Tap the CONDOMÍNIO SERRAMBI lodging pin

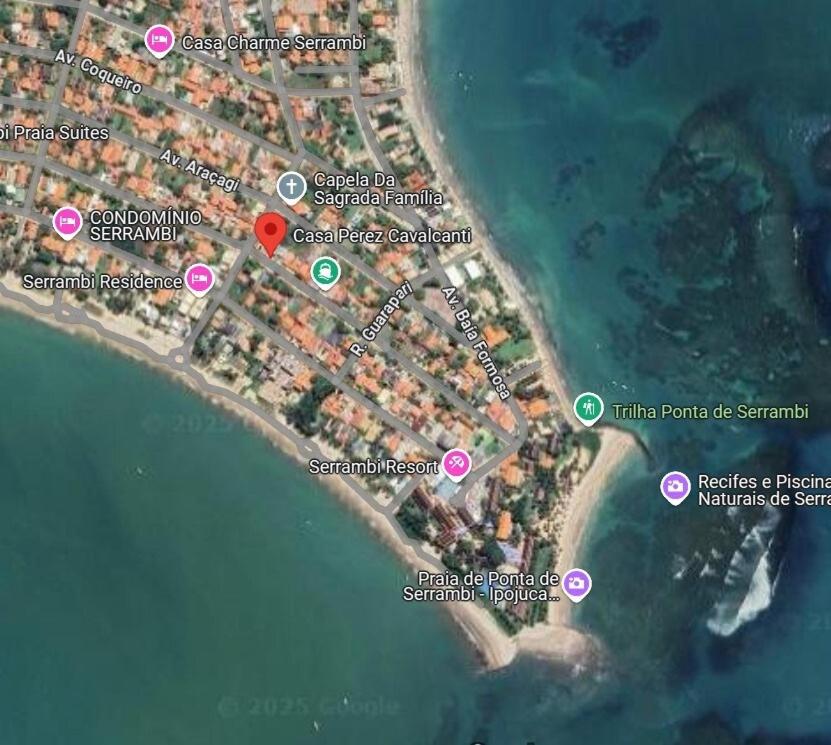(x=67, y=222)
